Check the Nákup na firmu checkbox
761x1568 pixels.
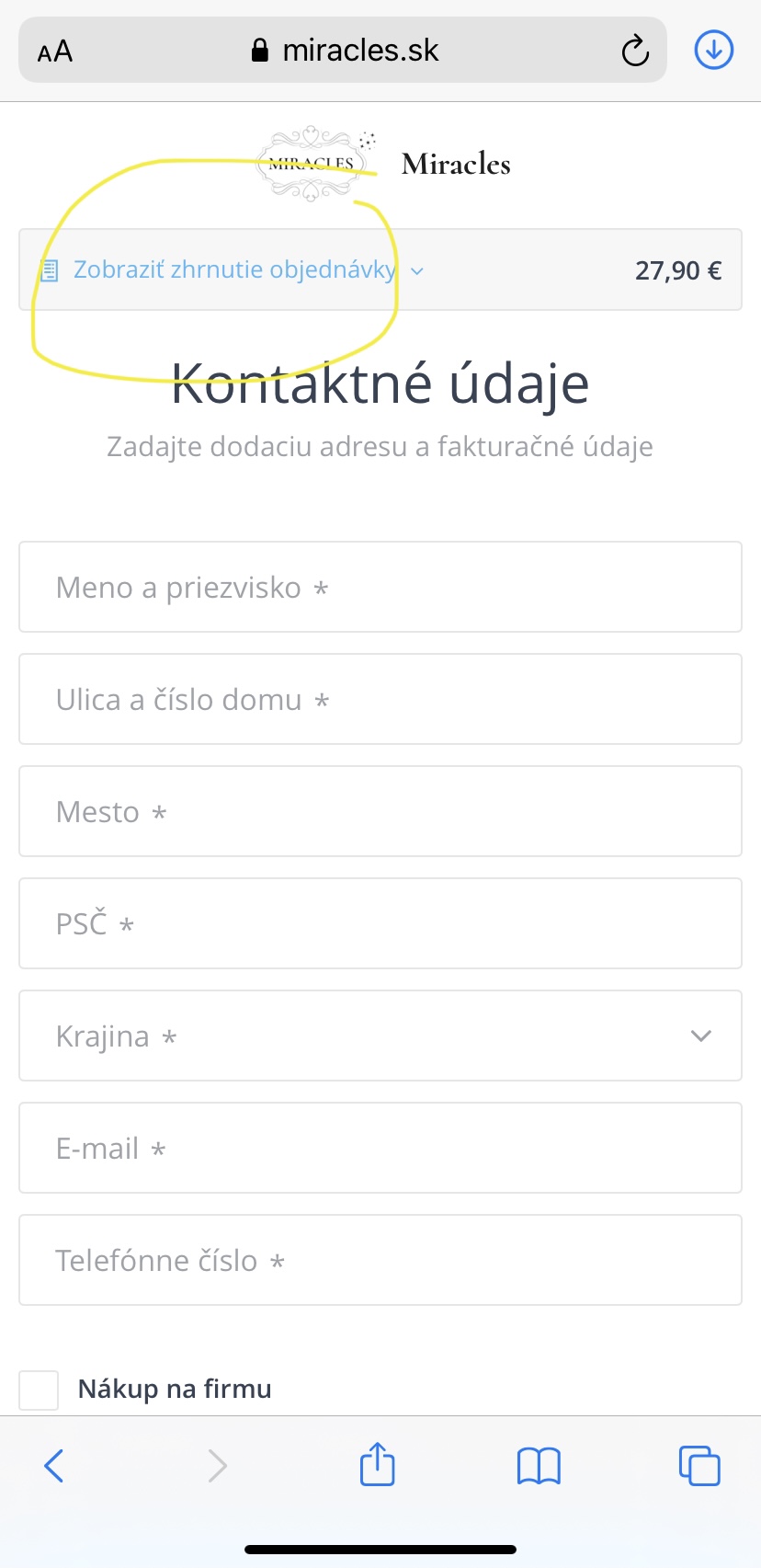click(39, 1390)
